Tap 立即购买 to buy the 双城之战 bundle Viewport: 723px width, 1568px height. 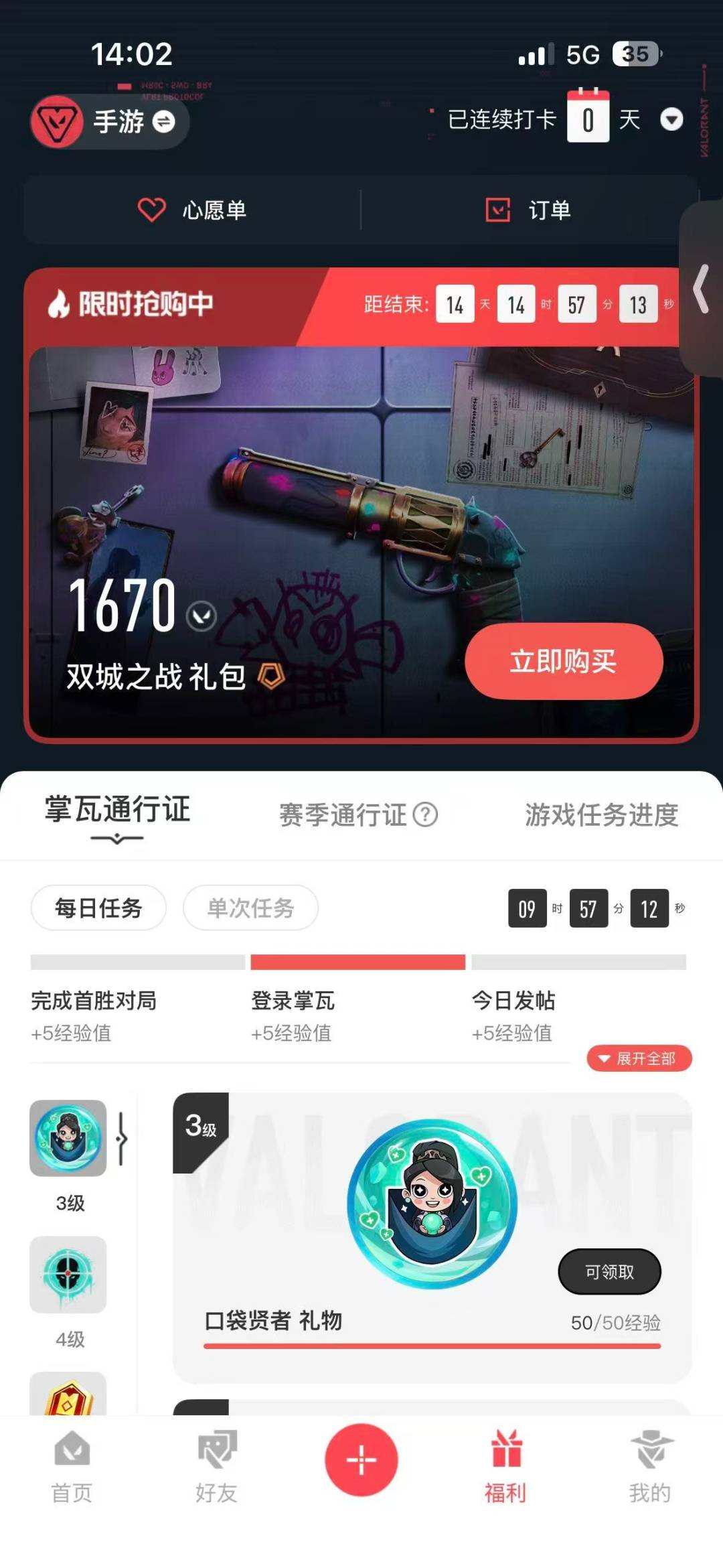(563, 661)
